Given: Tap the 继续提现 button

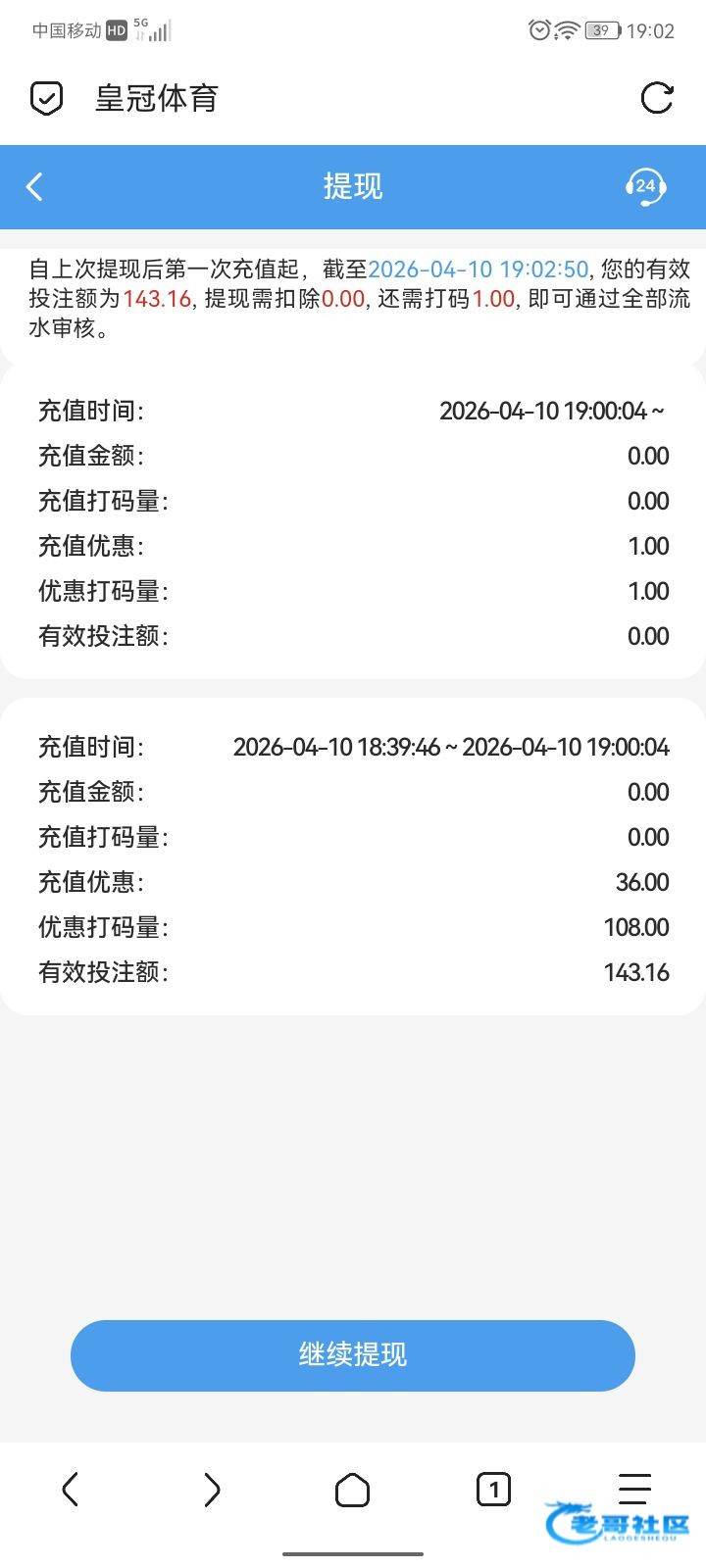Looking at the screenshot, I should tap(353, 1354).
